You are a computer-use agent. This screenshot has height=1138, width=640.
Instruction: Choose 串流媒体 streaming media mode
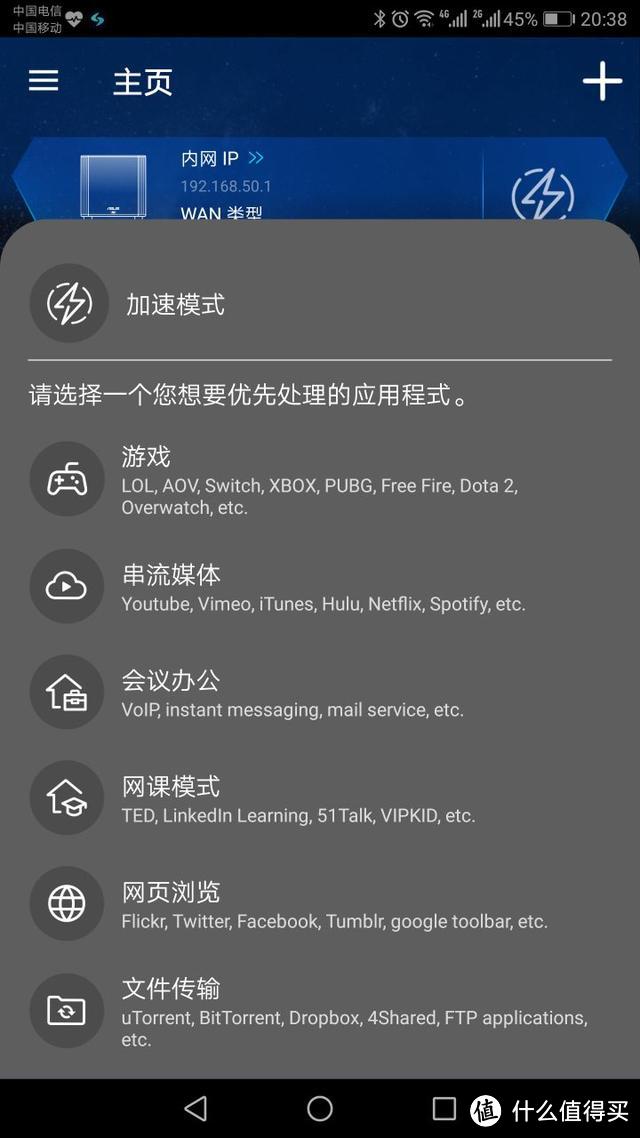tap(320, 588)
